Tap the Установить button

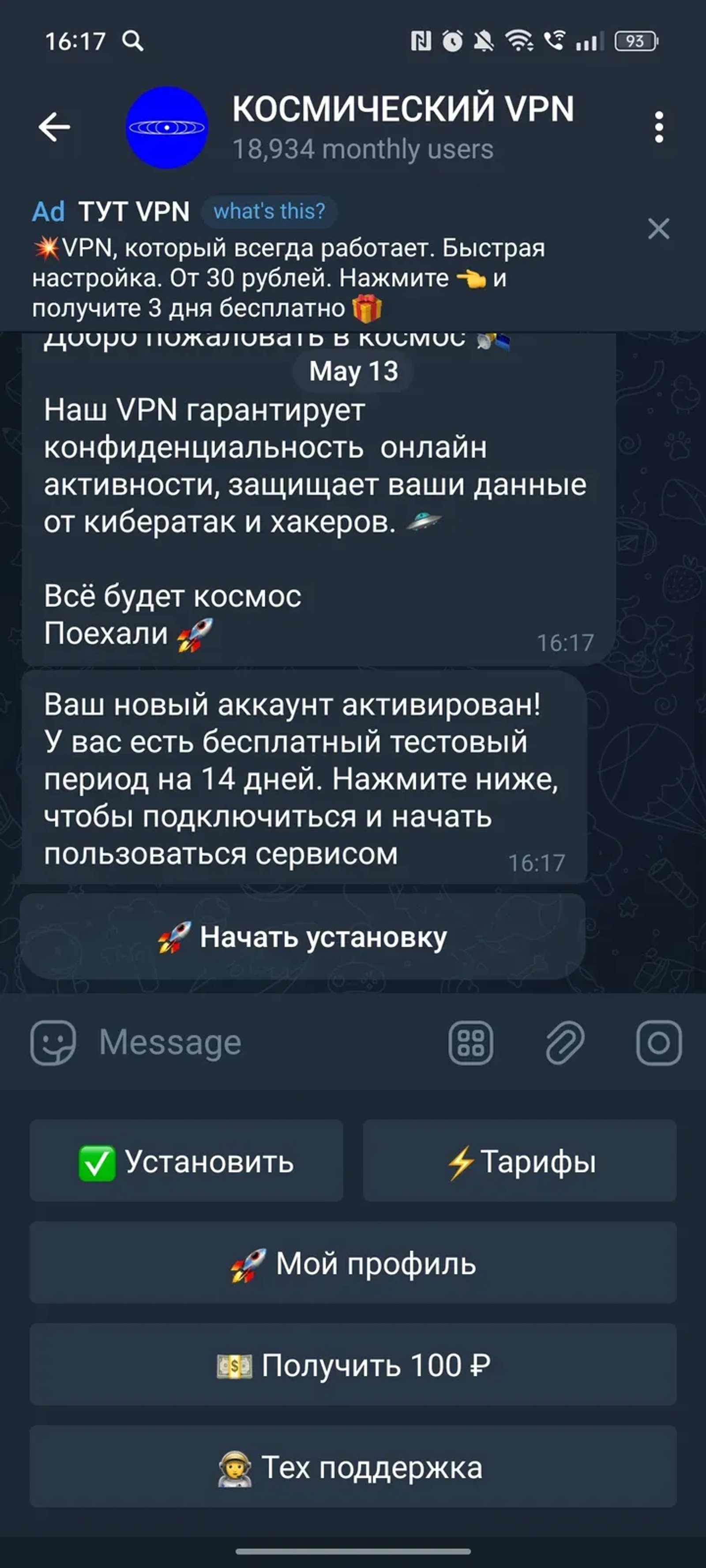pyautogui.click(x=186, y=1163)
